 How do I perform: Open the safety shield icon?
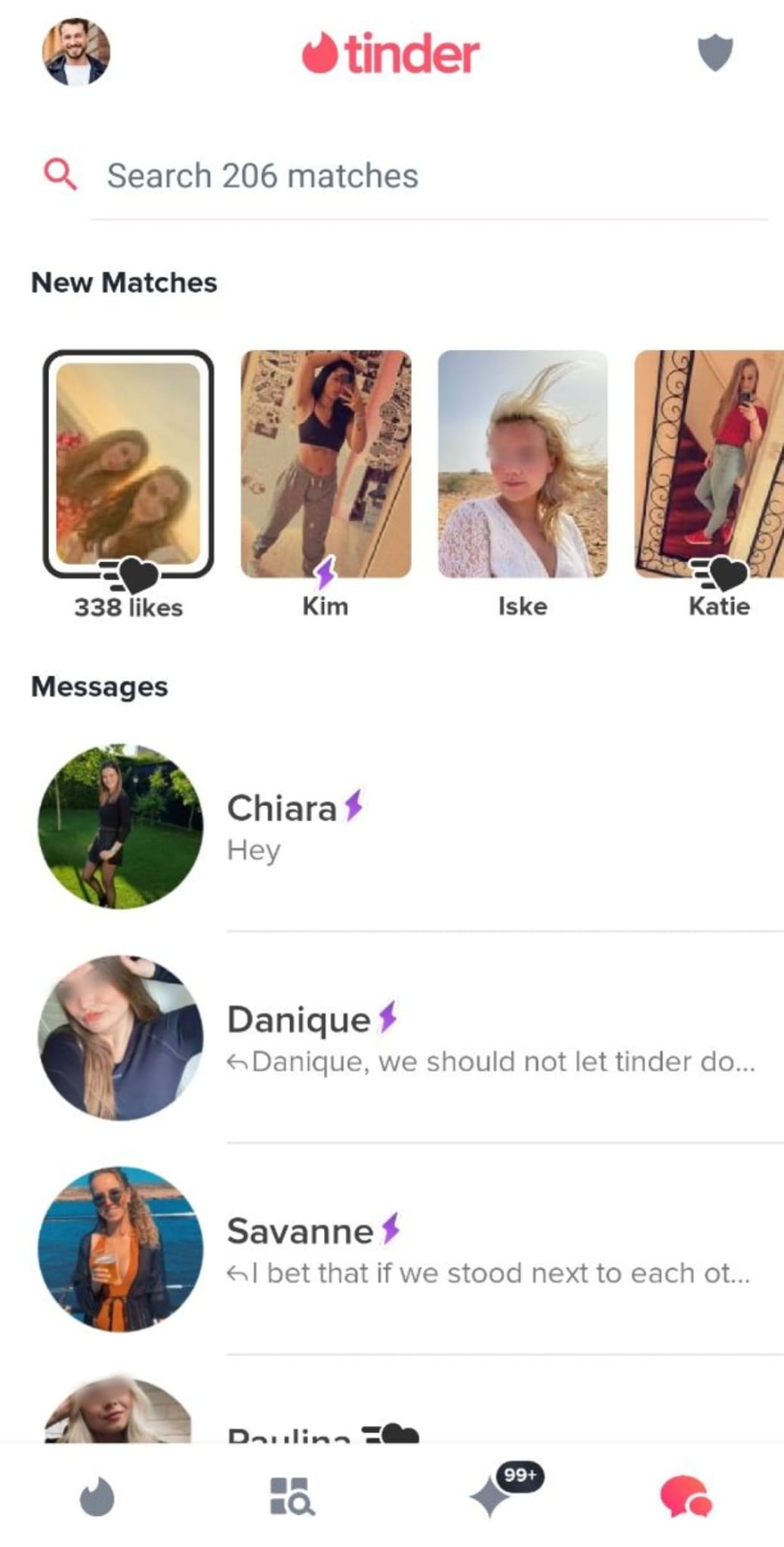click(715, 53)
